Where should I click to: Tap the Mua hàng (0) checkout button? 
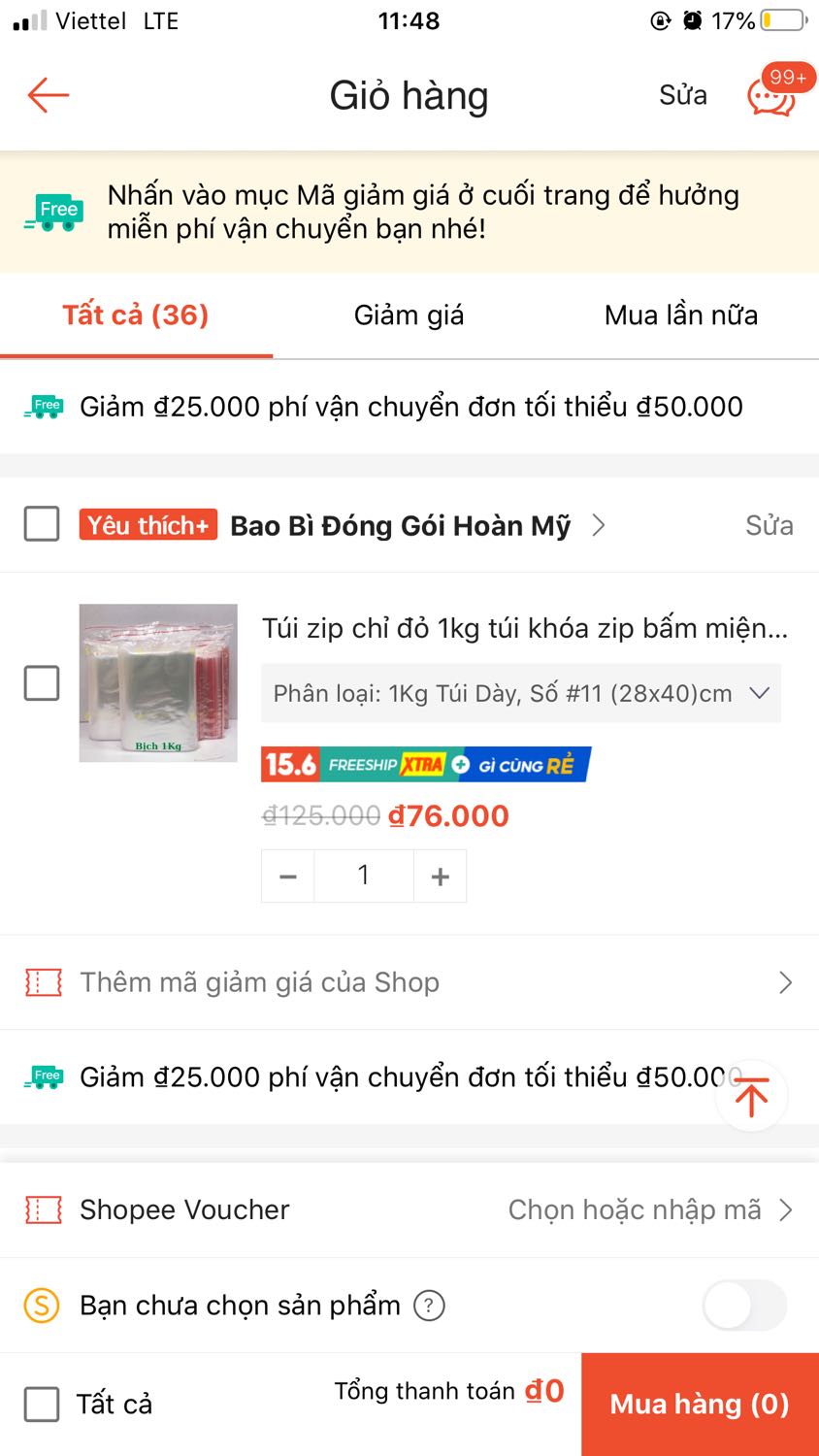tap(699, 1404)
